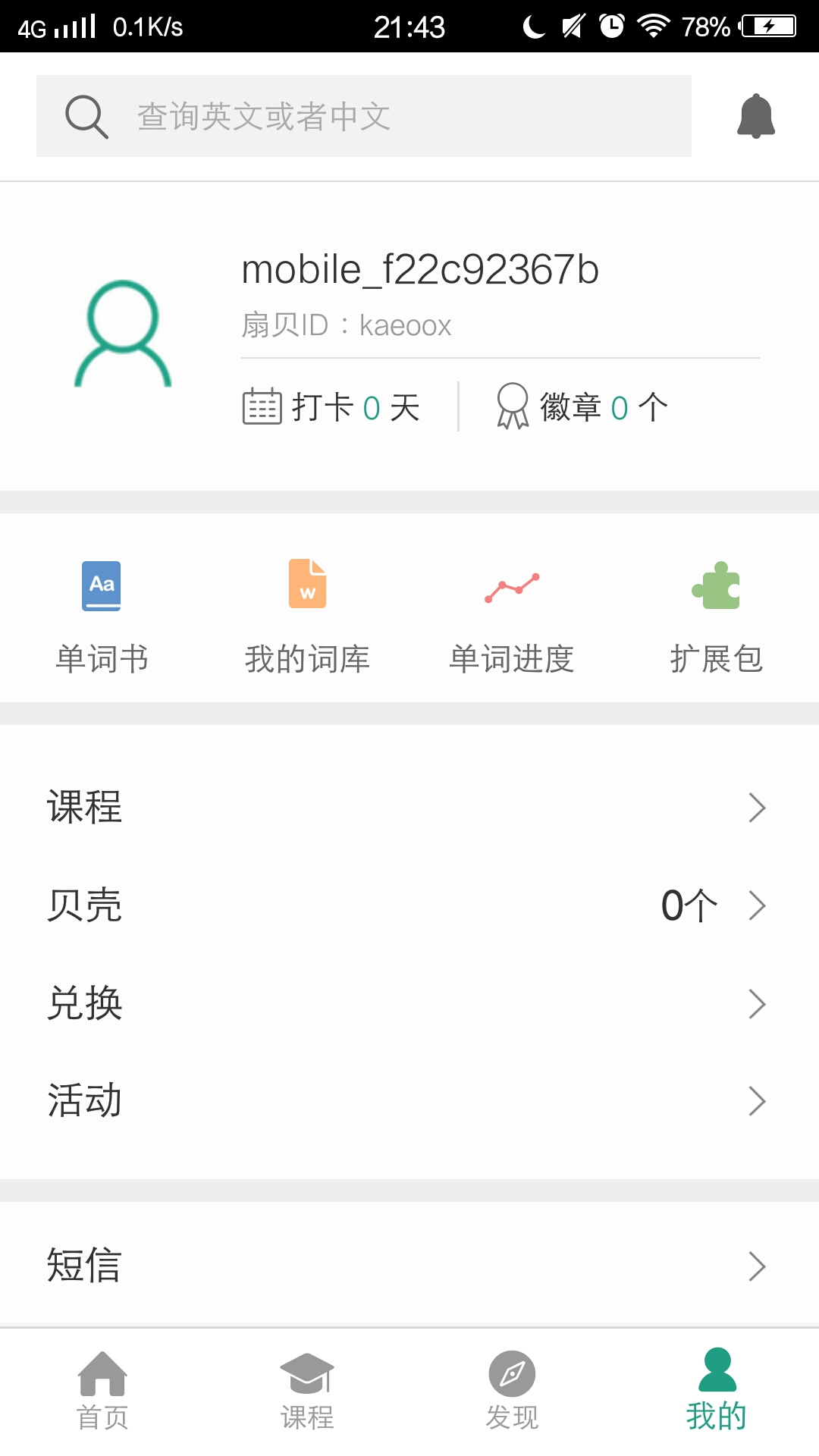Screen dimensions: 819x1456
Task: Open 单词进度 word progress
Action: (x=512, y=617)
